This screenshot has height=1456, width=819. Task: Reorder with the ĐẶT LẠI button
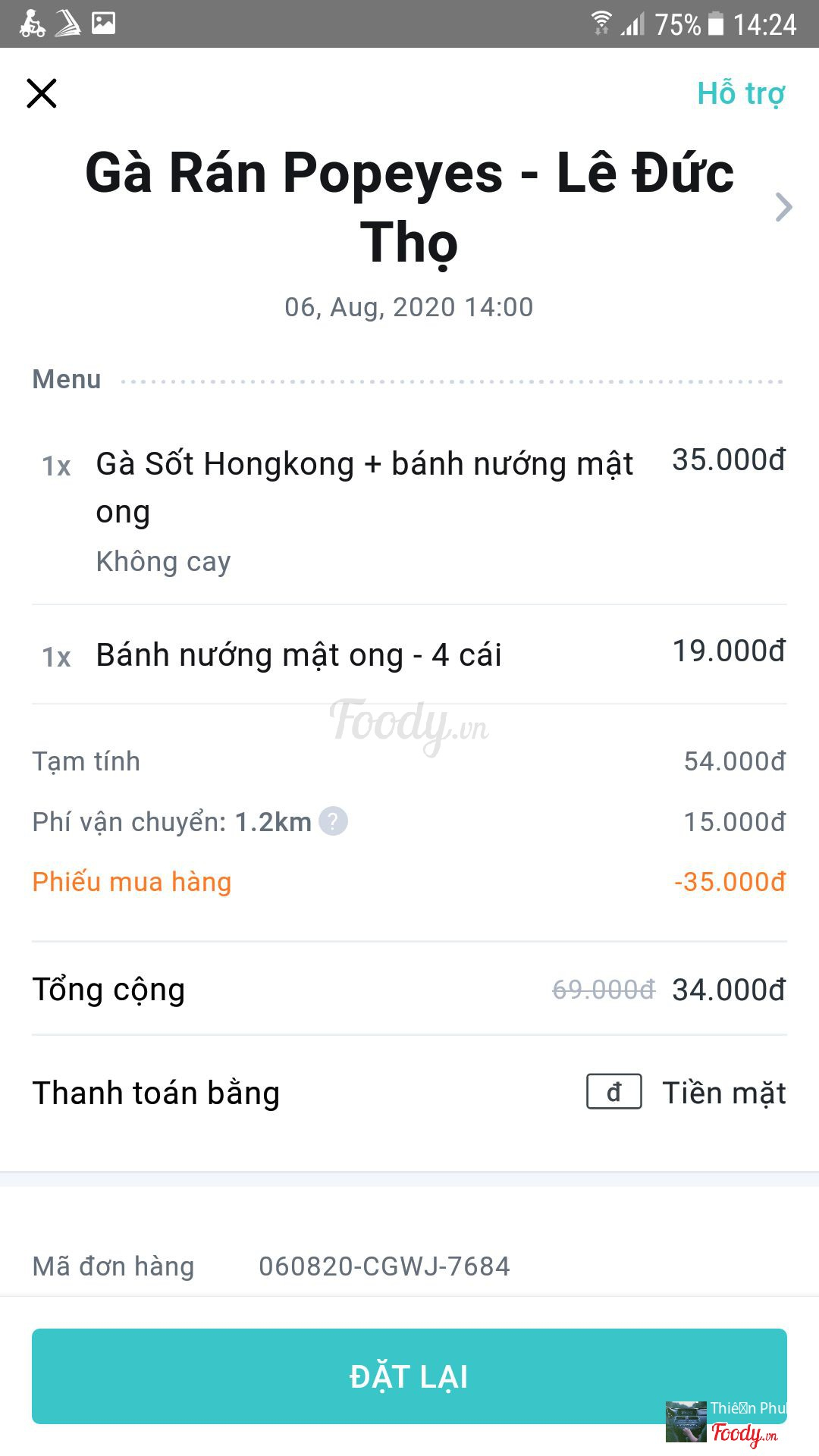409,1376
